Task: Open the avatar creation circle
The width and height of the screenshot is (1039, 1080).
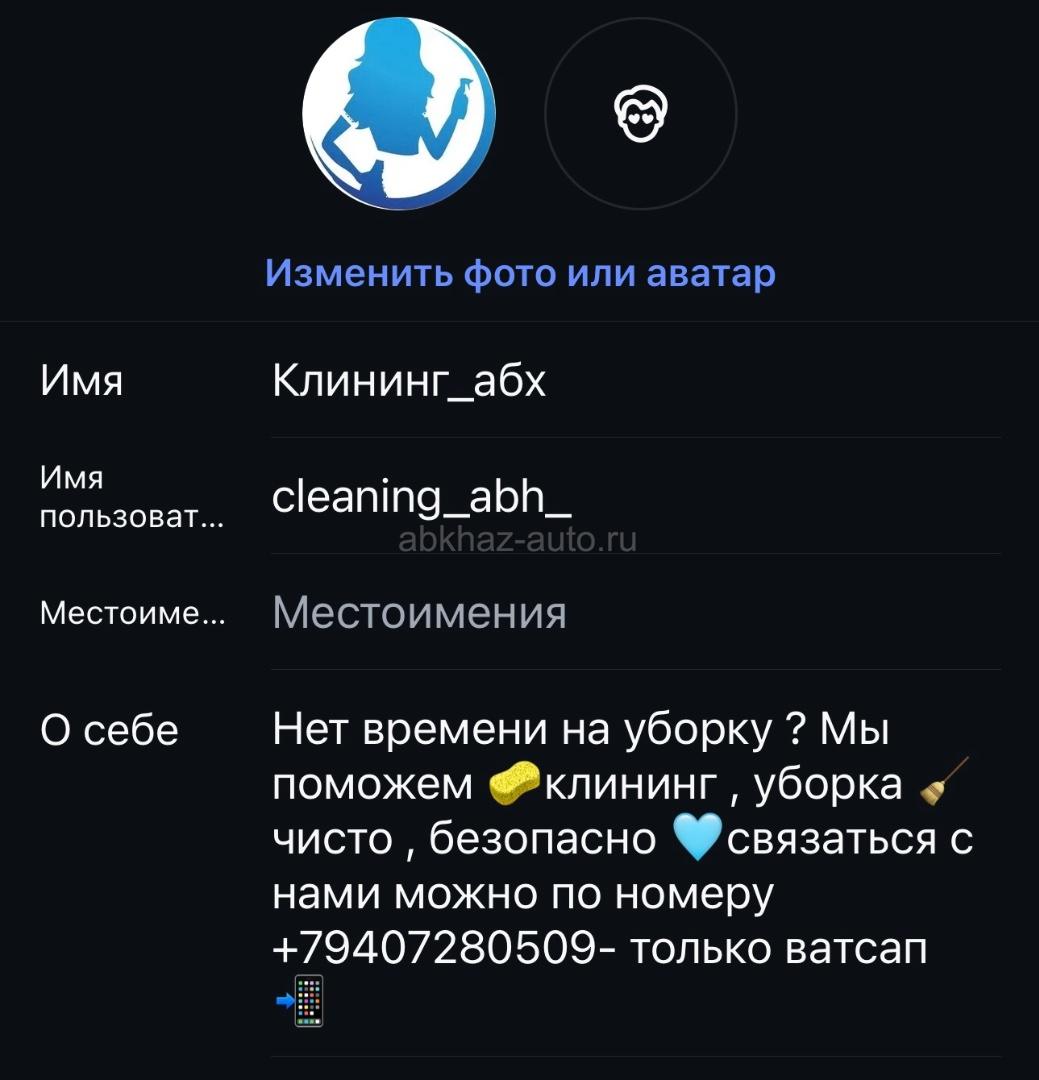Action: coord(640,114)
